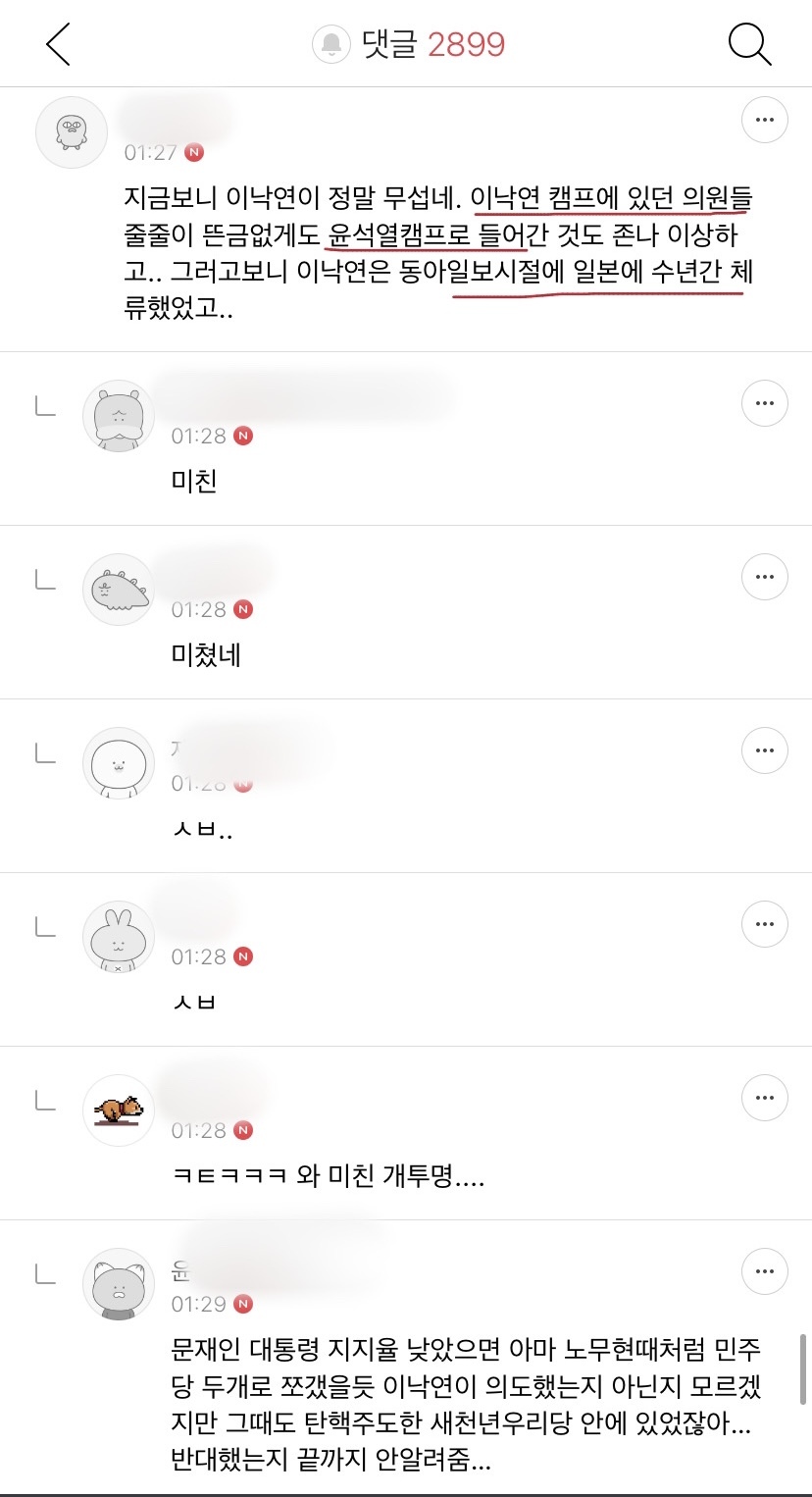Open the ⋯ menu on the rabbit avatar's reply
Screen dimensions: 812x1497
click(x=764, y=924)
